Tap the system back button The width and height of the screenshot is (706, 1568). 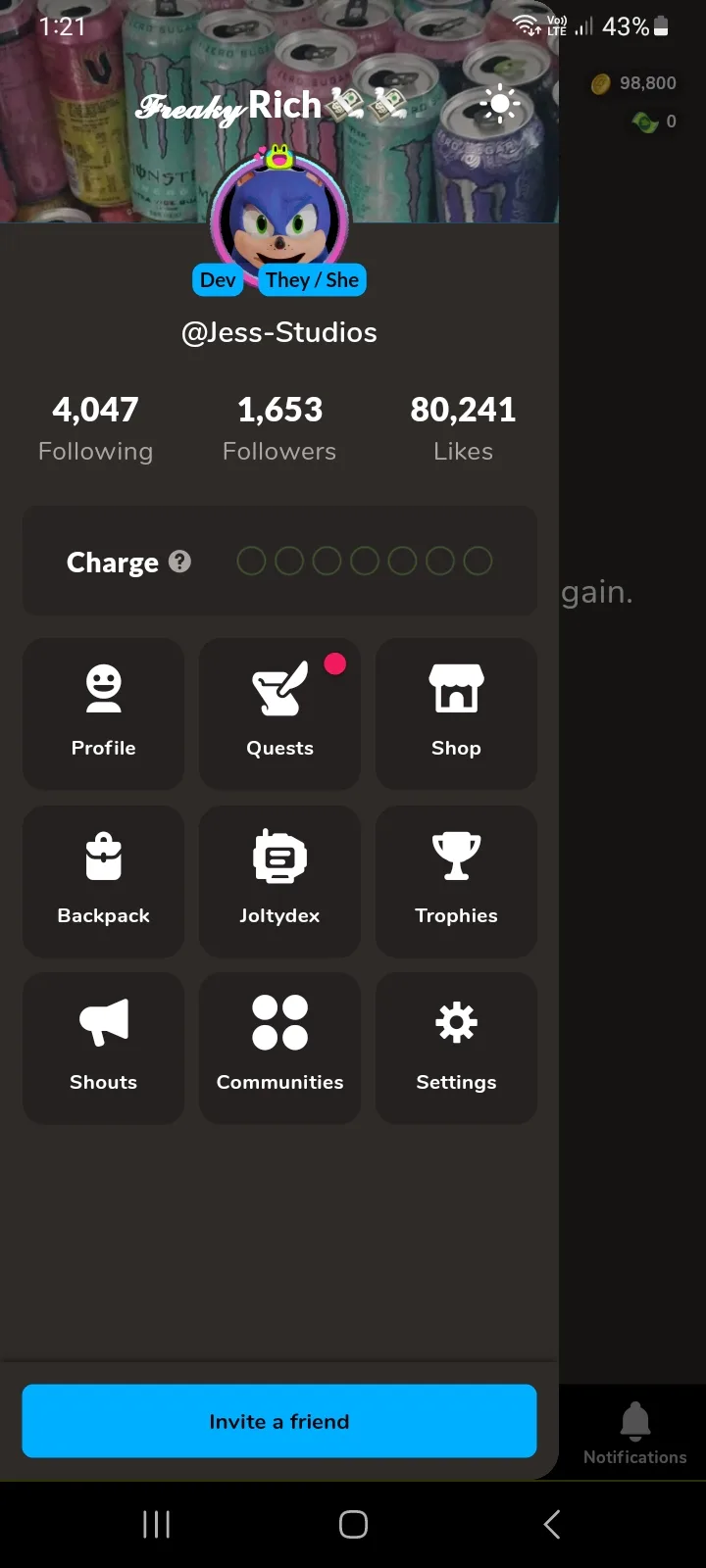[x=551, y=1524]
